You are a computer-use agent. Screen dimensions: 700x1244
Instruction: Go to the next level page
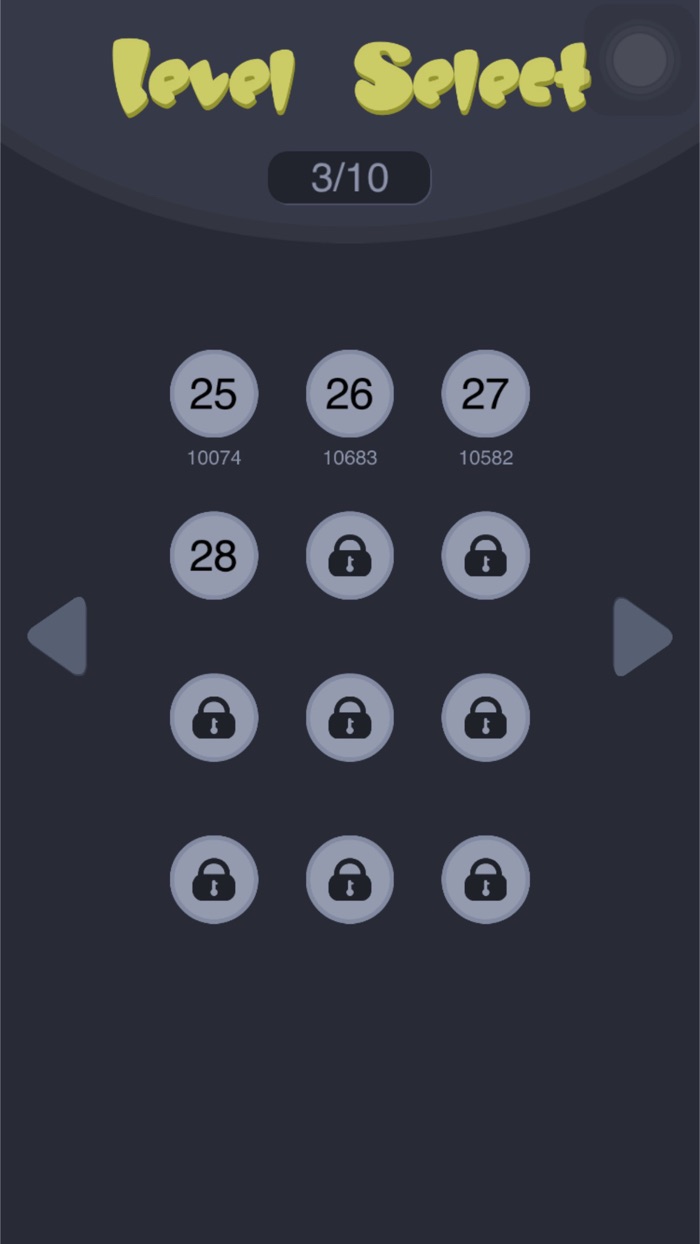tap(642, 636)
